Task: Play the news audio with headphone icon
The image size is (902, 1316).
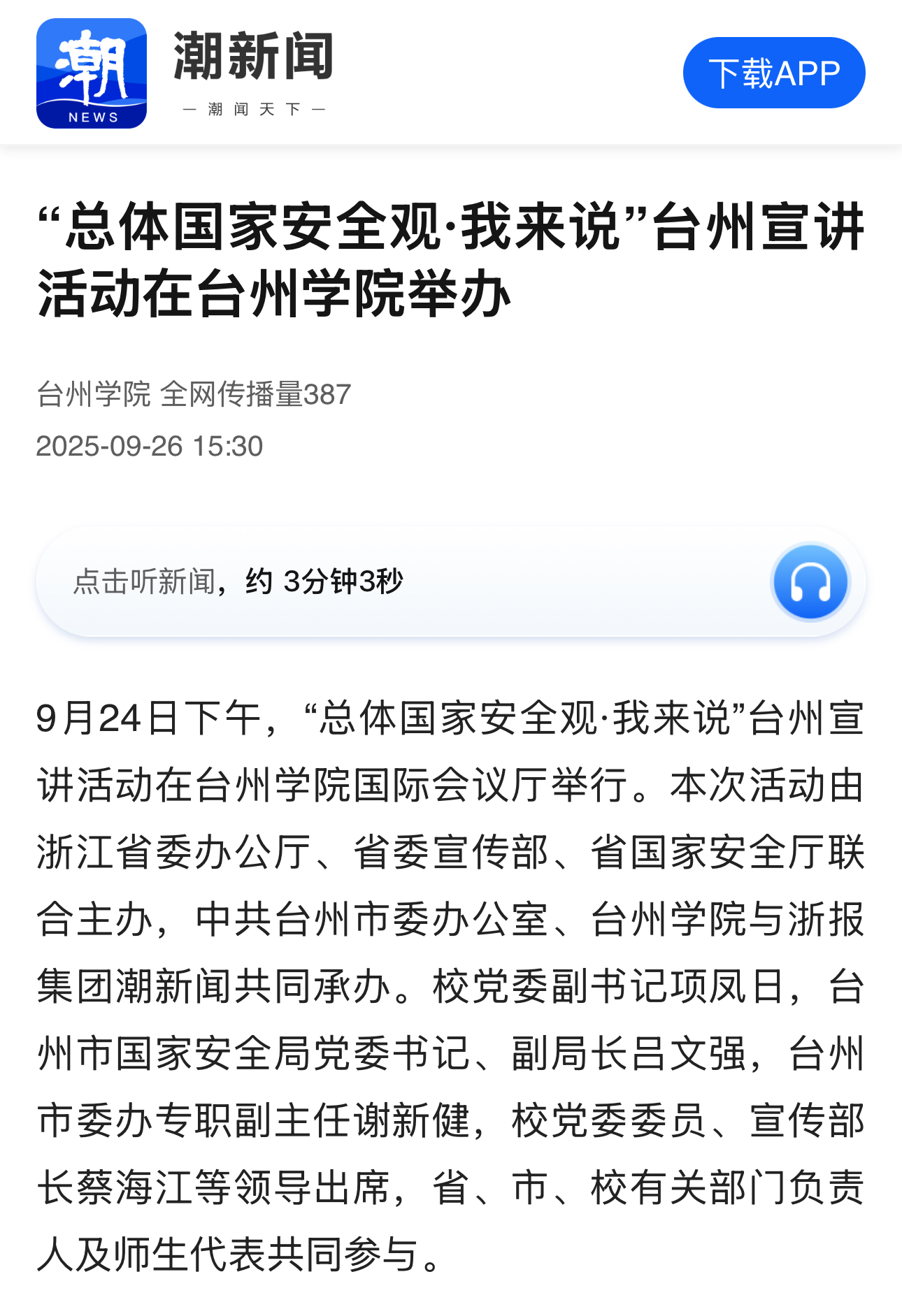Action: pos(810,581)
